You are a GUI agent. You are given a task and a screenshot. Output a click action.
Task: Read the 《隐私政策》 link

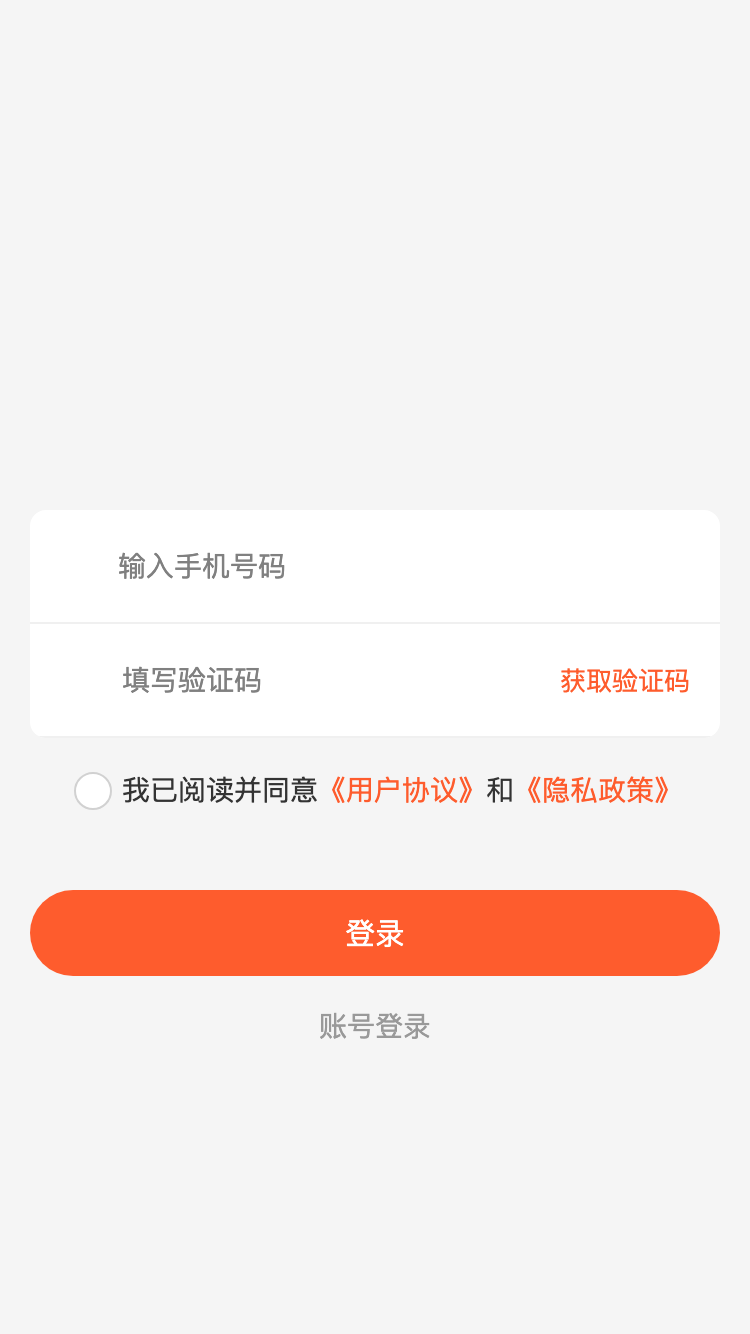tap(598, 791)
